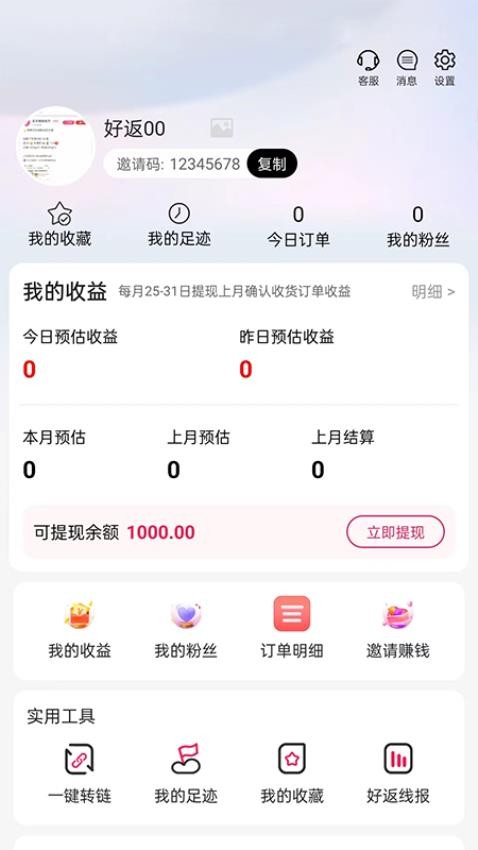The height and width of the screenshot is (850, 478).
Task: Tap the 复制 button beside invitation code
Action: pyautogui.click(x=272, y=164)
